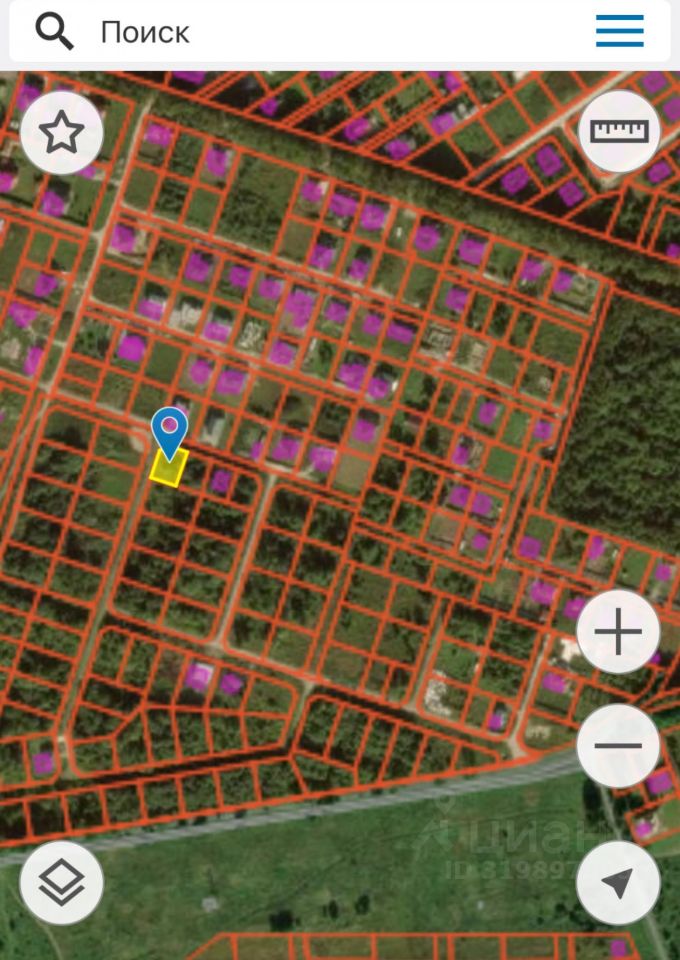Tap the blue location pin marker

pyautogui.click(x=170, y=430)
